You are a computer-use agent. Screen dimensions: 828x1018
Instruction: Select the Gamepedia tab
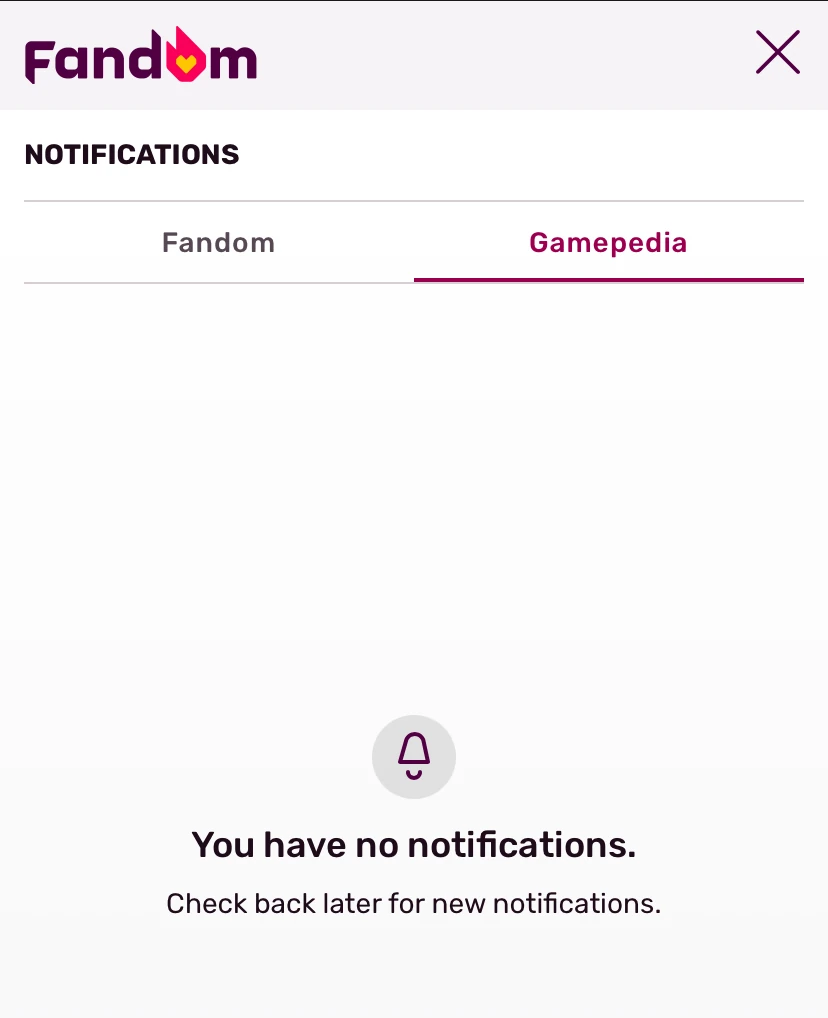pos(608,242)
